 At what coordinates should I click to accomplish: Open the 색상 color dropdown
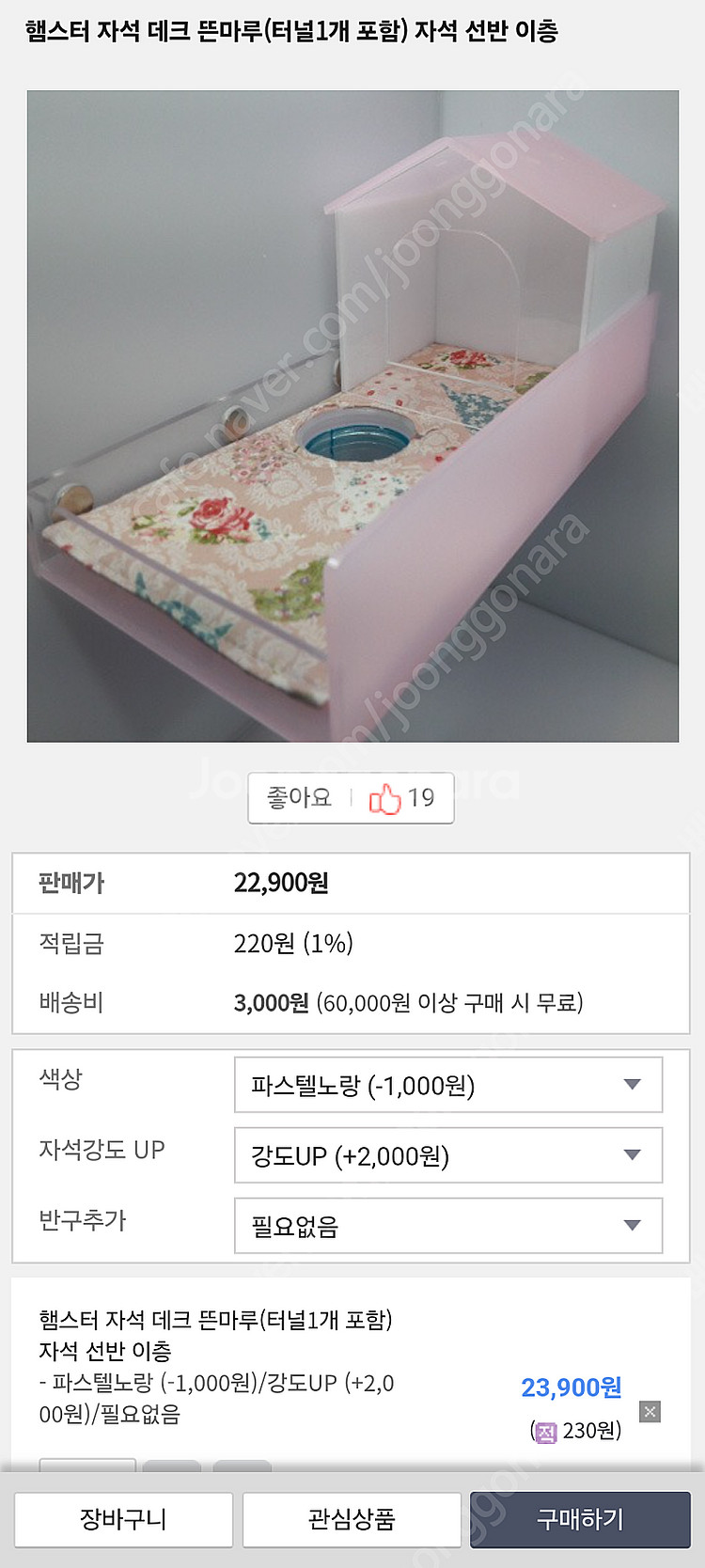(447, 1085)
